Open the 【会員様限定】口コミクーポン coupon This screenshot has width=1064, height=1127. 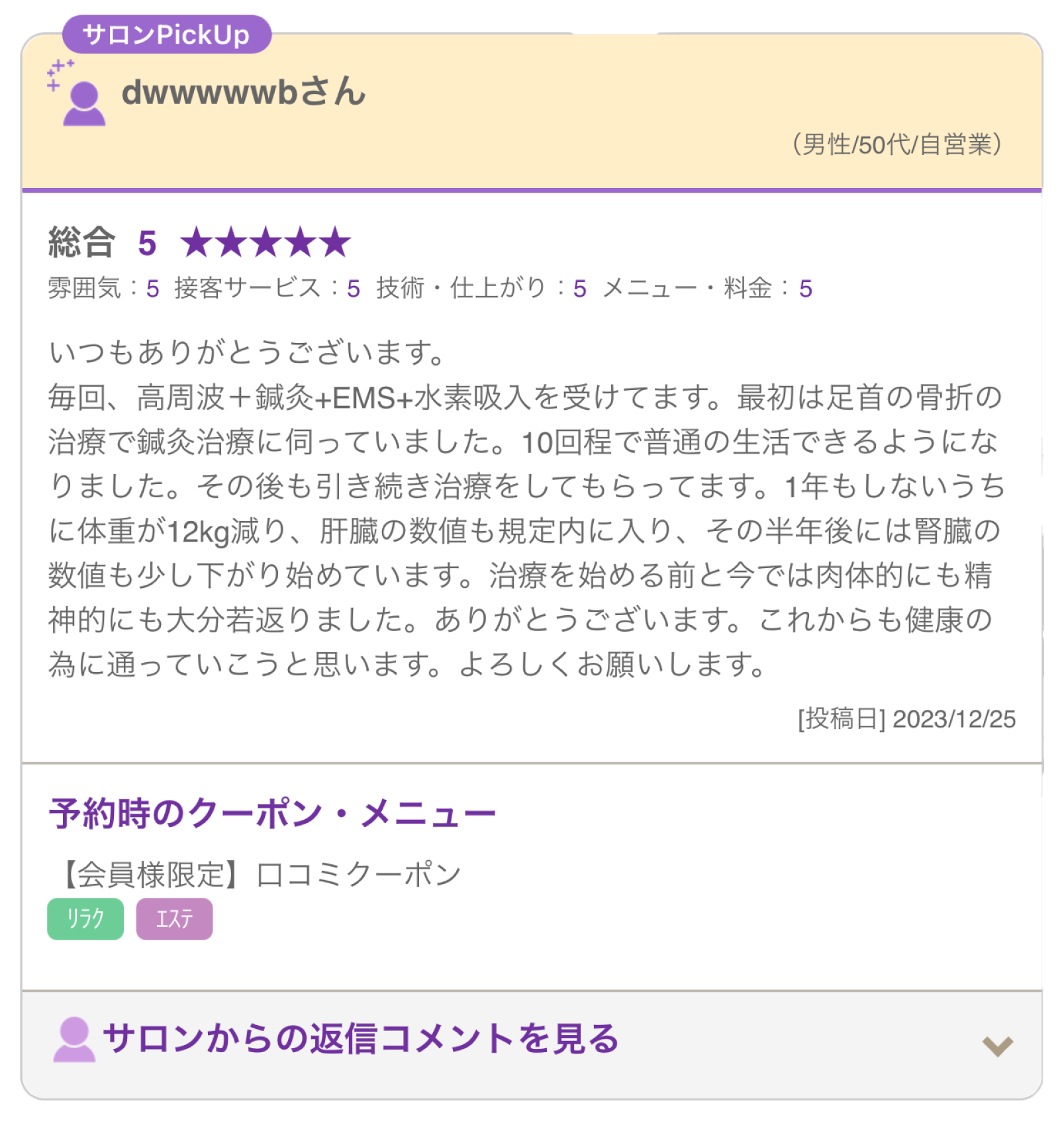(x=261, y=874)
